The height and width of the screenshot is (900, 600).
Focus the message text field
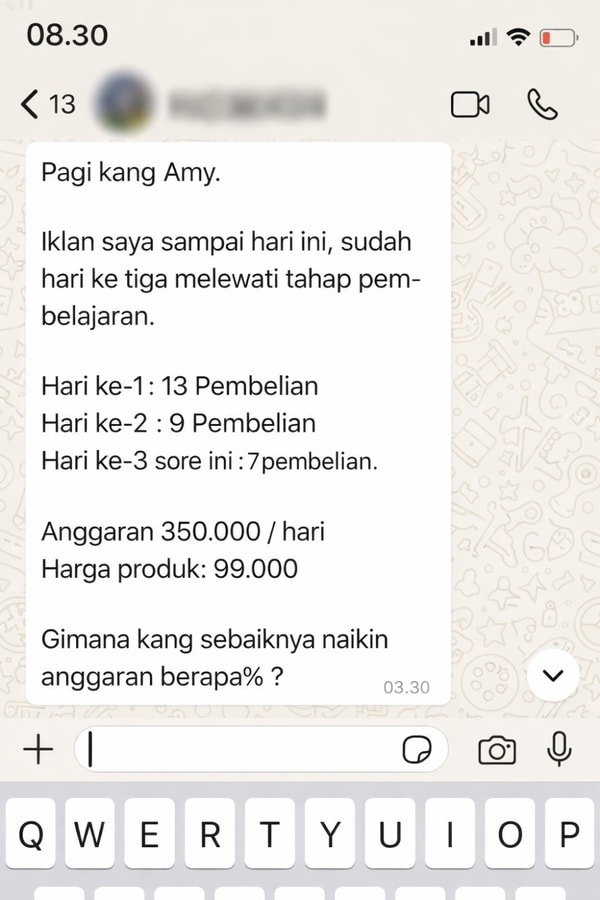pyautogui.click(x=240, y=750)
